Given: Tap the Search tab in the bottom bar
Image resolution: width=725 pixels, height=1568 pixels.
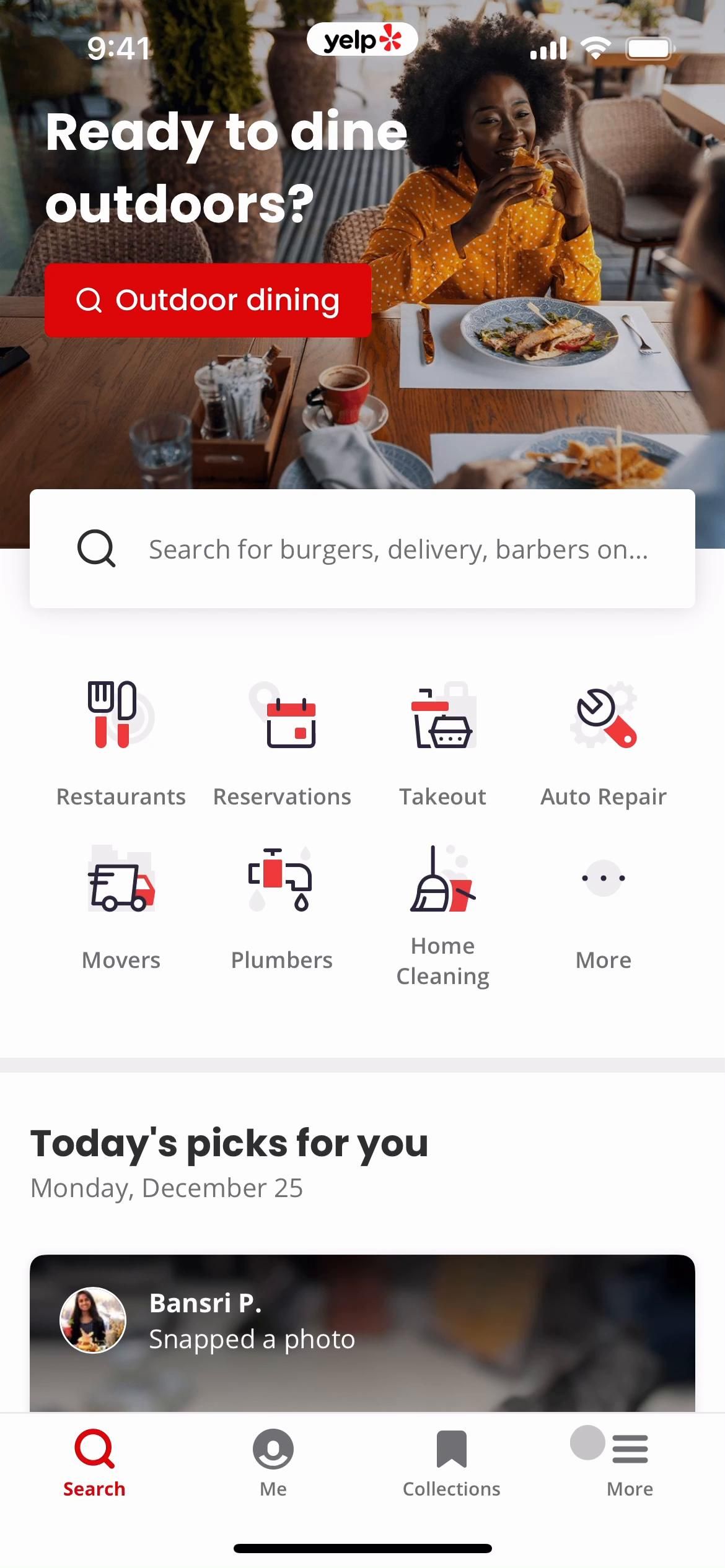Looking at the screenshot, I should click(x=94, y=1461).
